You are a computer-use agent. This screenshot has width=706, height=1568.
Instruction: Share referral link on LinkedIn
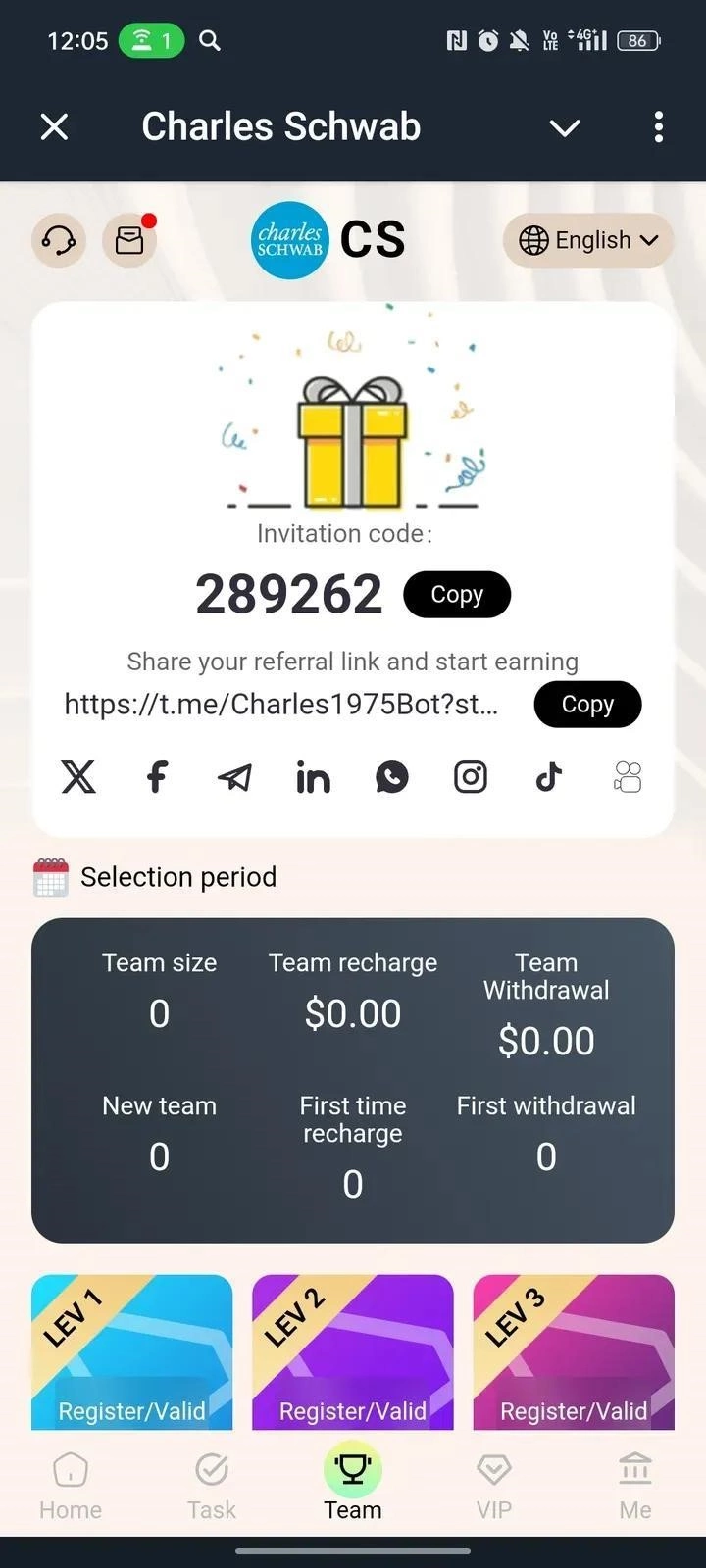313,777
